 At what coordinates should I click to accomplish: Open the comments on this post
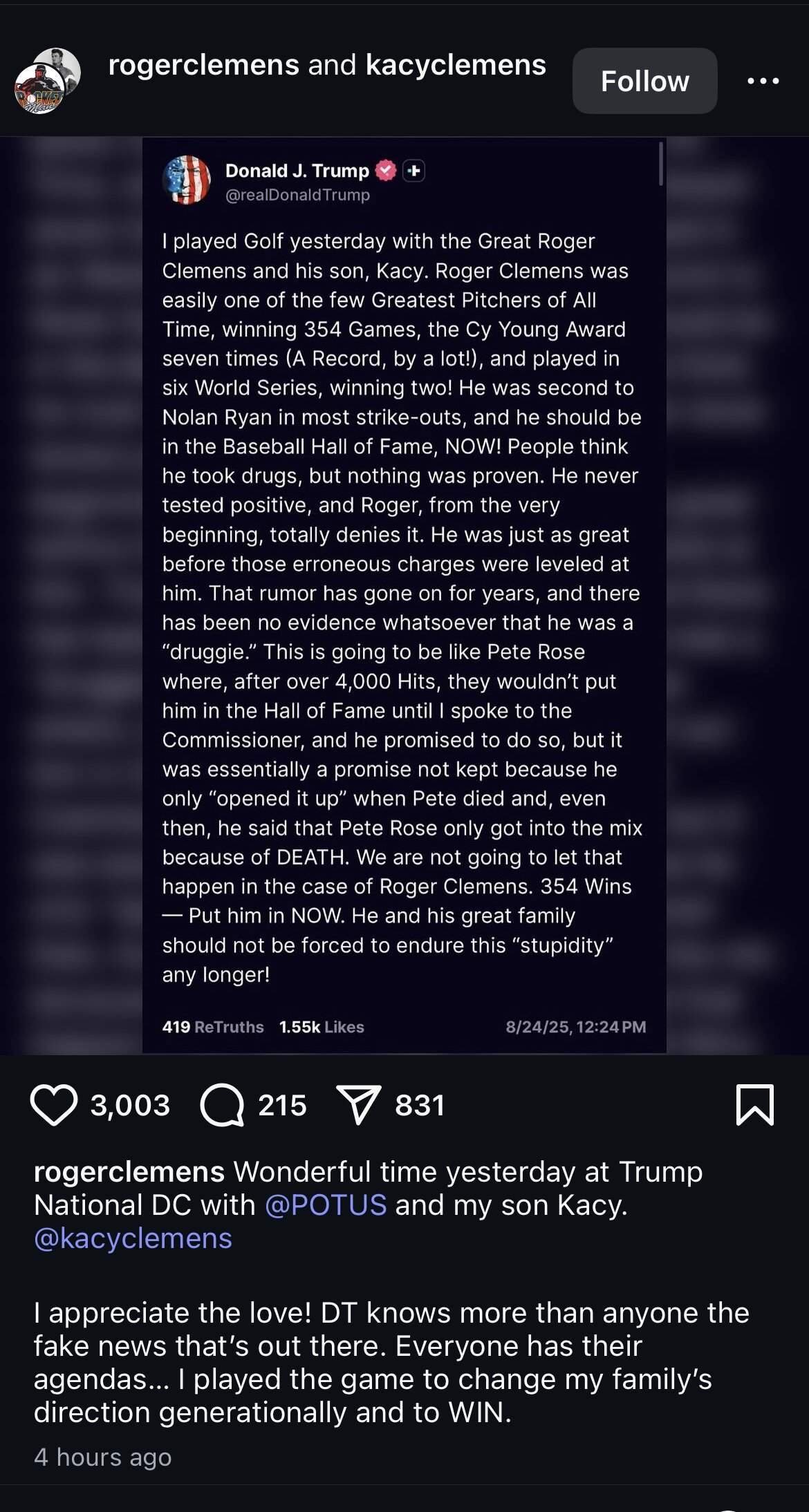(222, 1105)
